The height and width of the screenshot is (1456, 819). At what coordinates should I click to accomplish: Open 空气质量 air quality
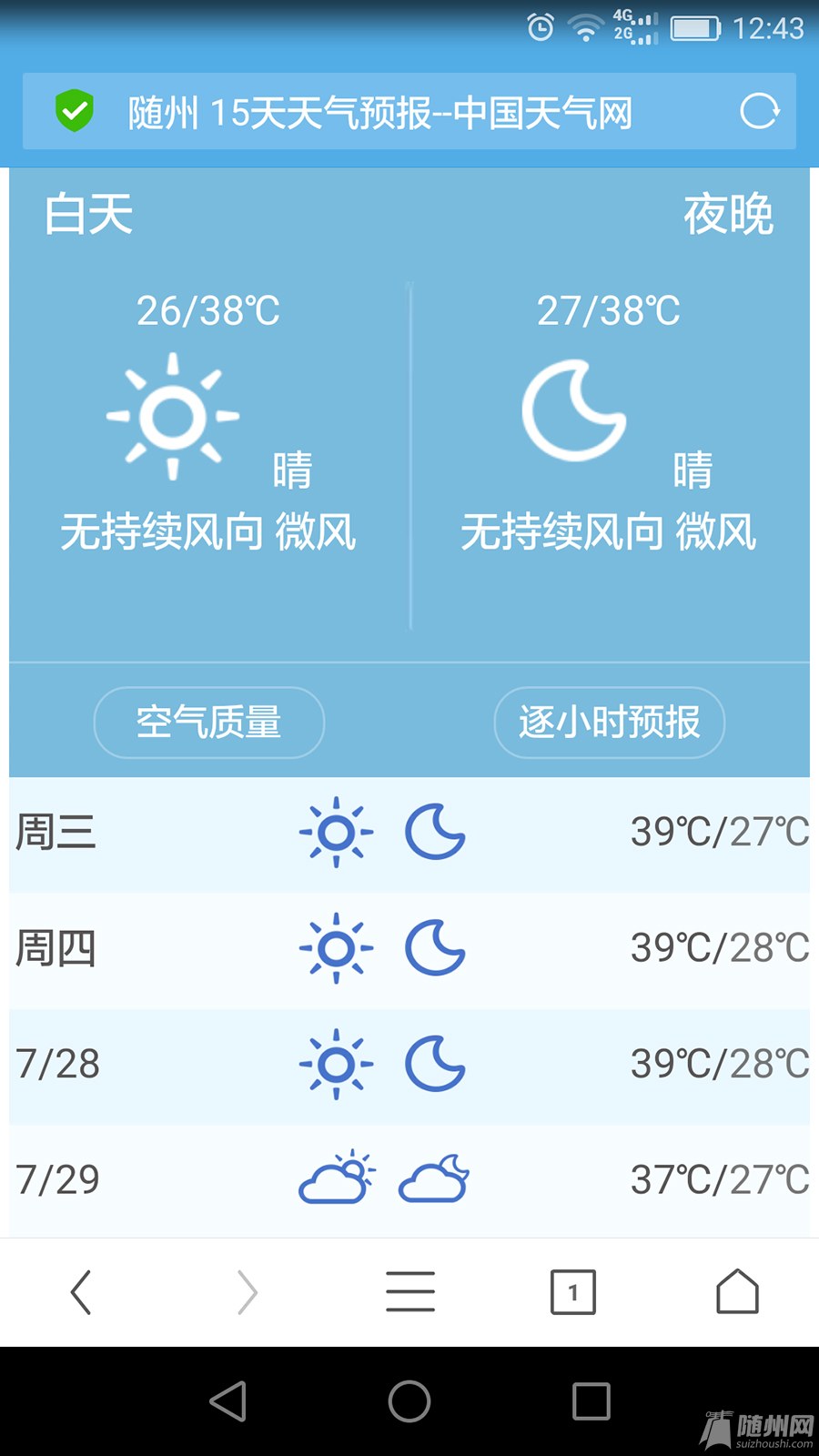[x=209, y=723]
